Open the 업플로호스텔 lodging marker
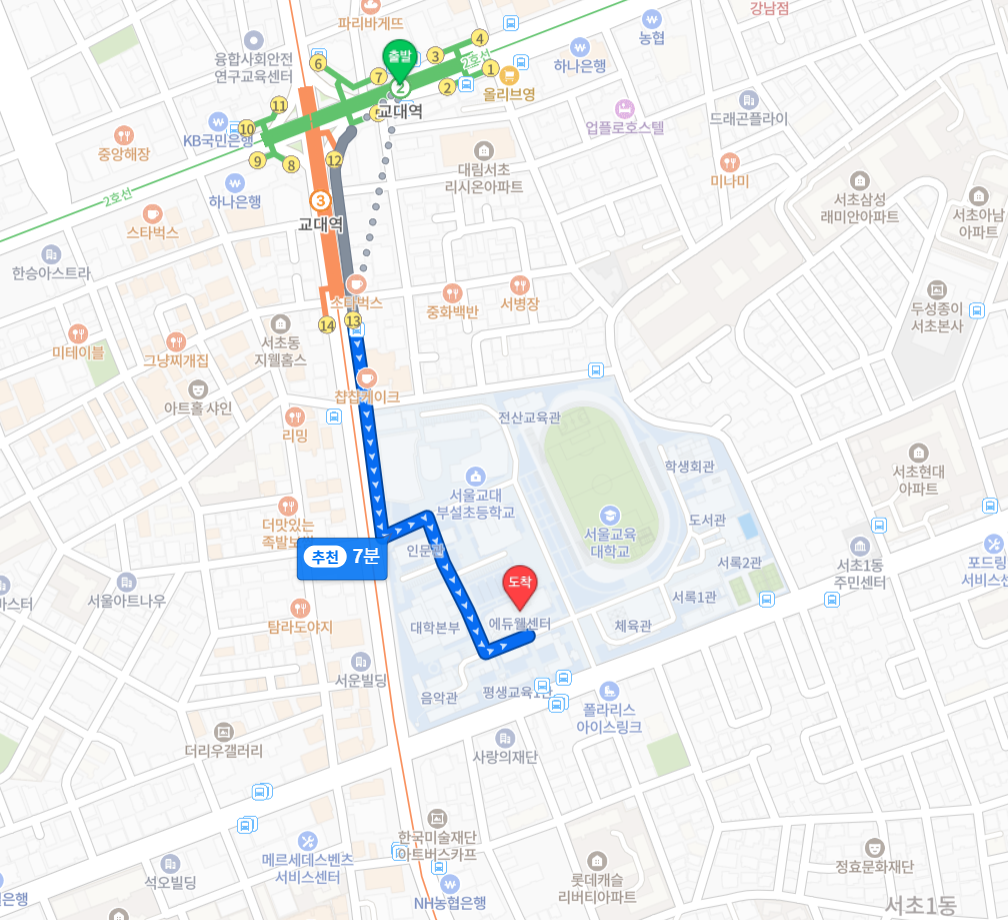This screenshot has width=1008, height=920. [626, 107]
